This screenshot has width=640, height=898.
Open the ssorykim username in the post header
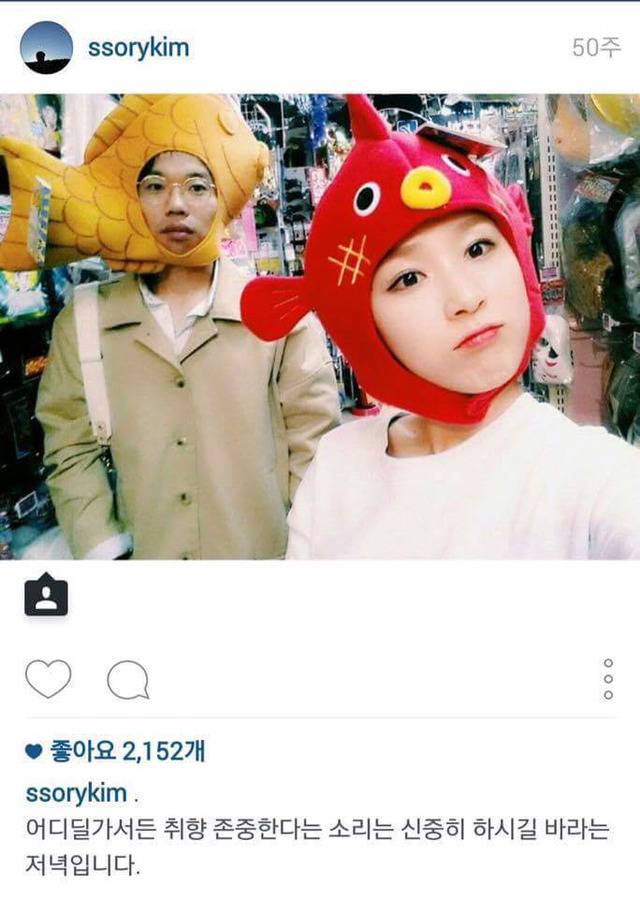(138, 47)
